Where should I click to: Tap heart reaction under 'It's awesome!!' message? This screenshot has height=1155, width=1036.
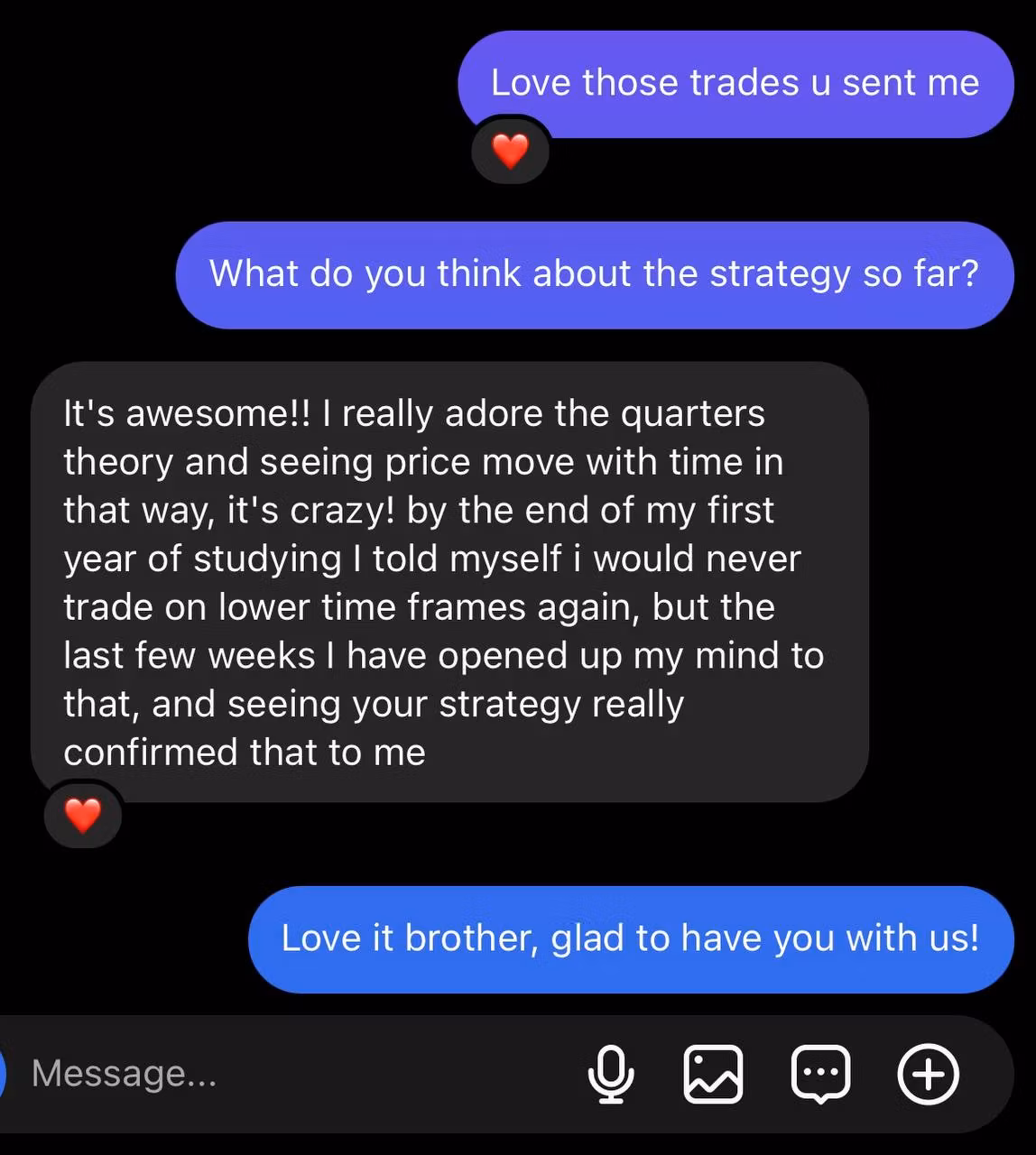pyautogui.click(x=83, y=816)
